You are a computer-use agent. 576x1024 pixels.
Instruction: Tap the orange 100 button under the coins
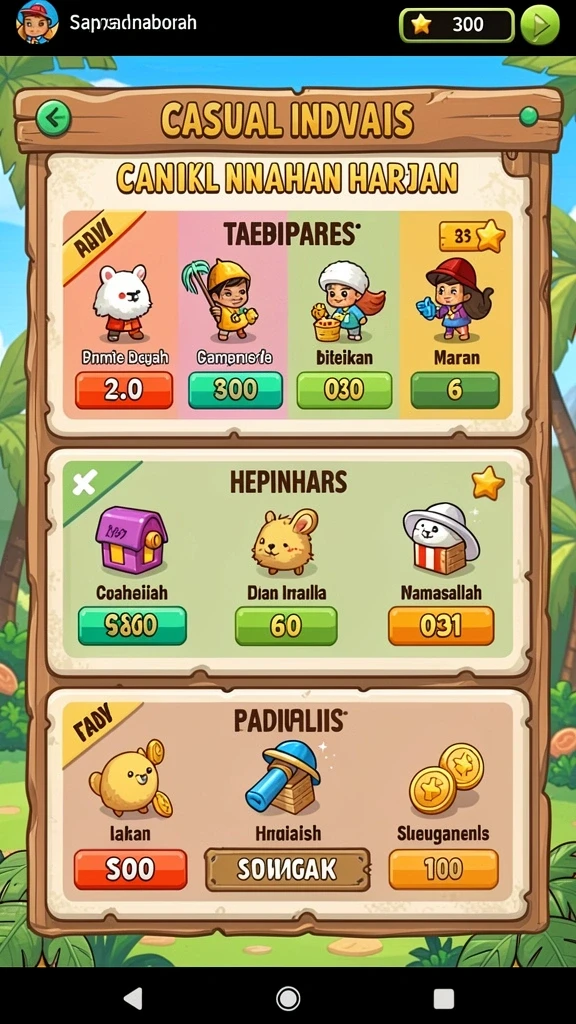pyautogui.click(x=443, y=869)
